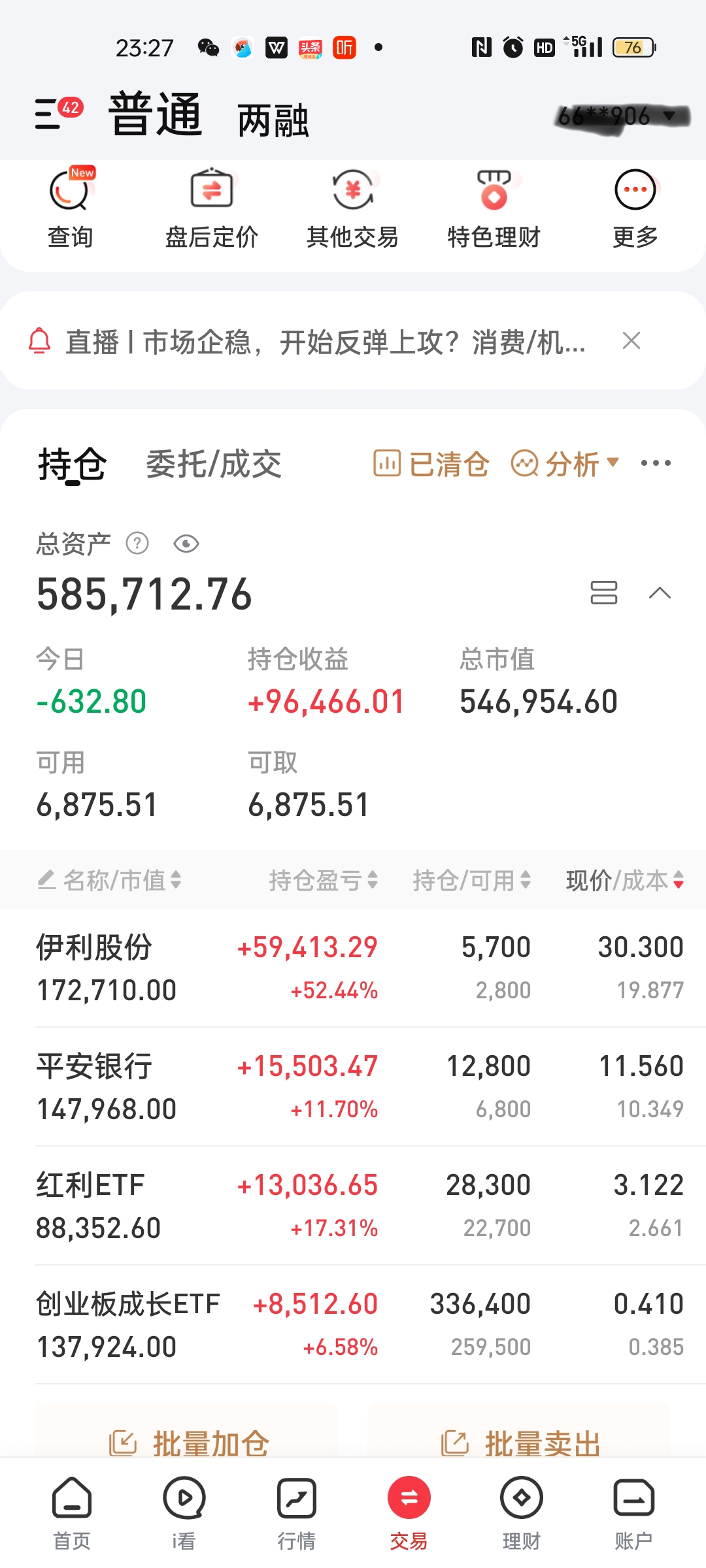
Task: Expand the 分析 dropdown
Action: pos(565,465)
